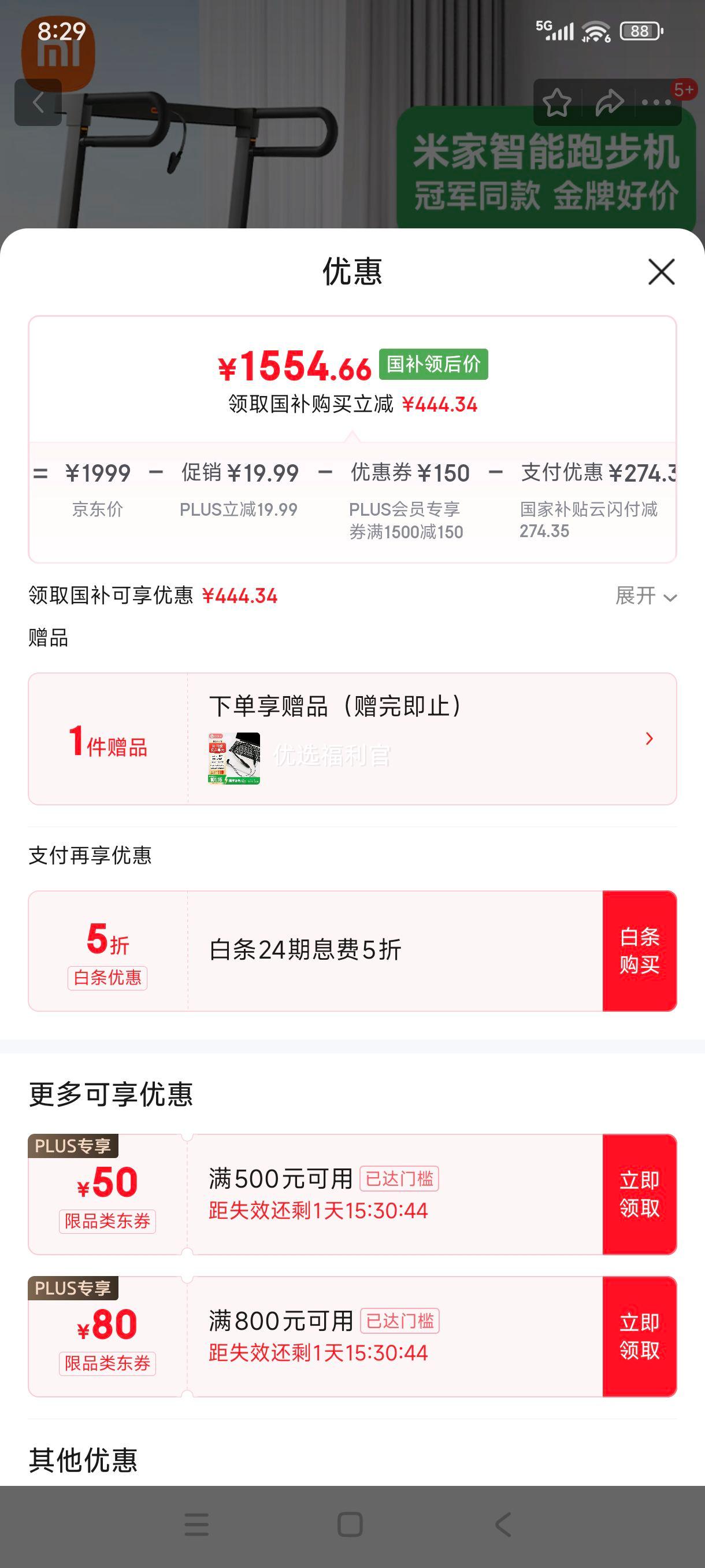Tap 白条购买 for the 24期 offer
This screenshot has width=705, height=1568.
tap(639, 951)
